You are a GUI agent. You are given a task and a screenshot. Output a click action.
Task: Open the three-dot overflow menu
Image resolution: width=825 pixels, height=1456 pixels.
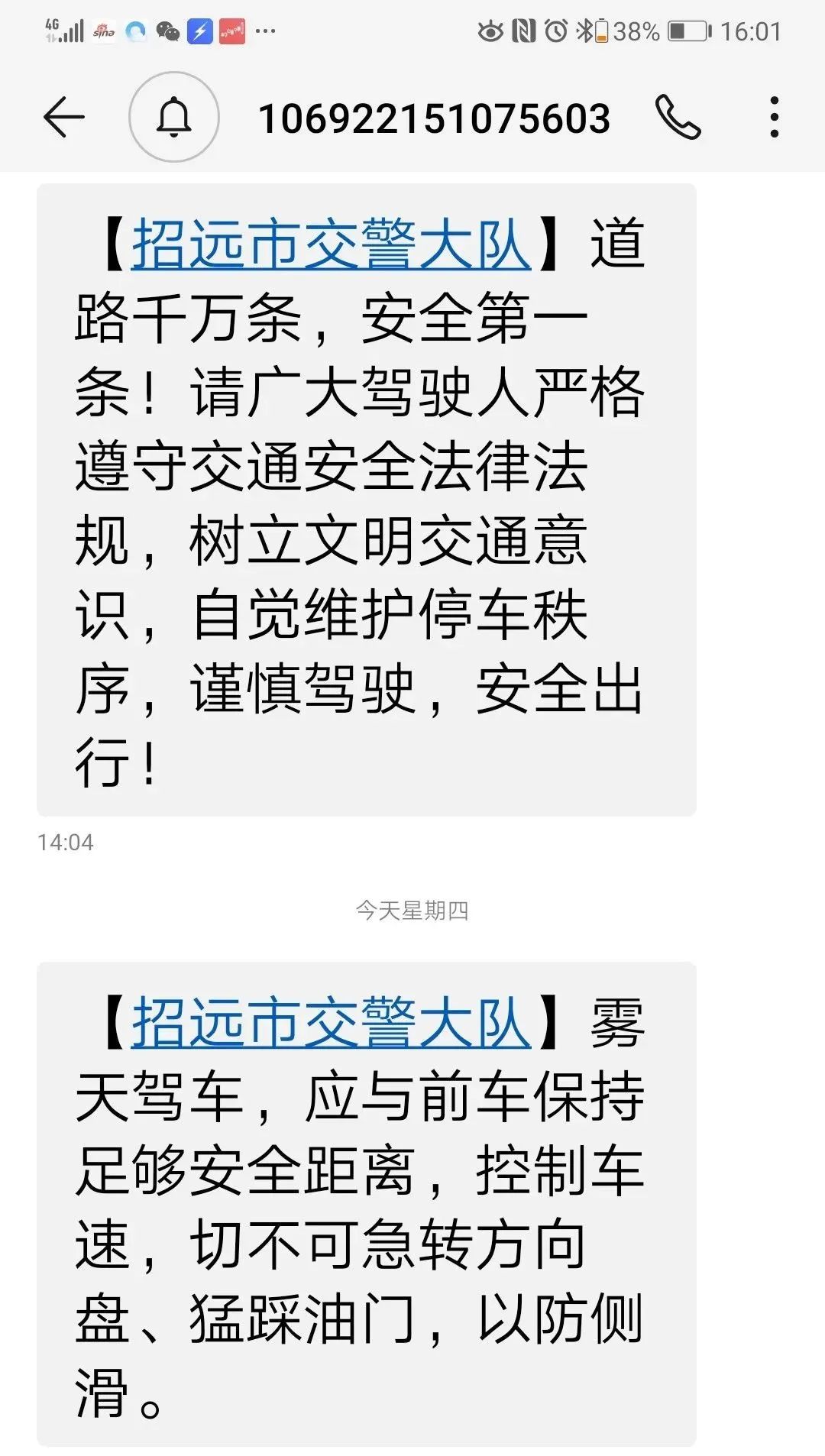point(775,118)
